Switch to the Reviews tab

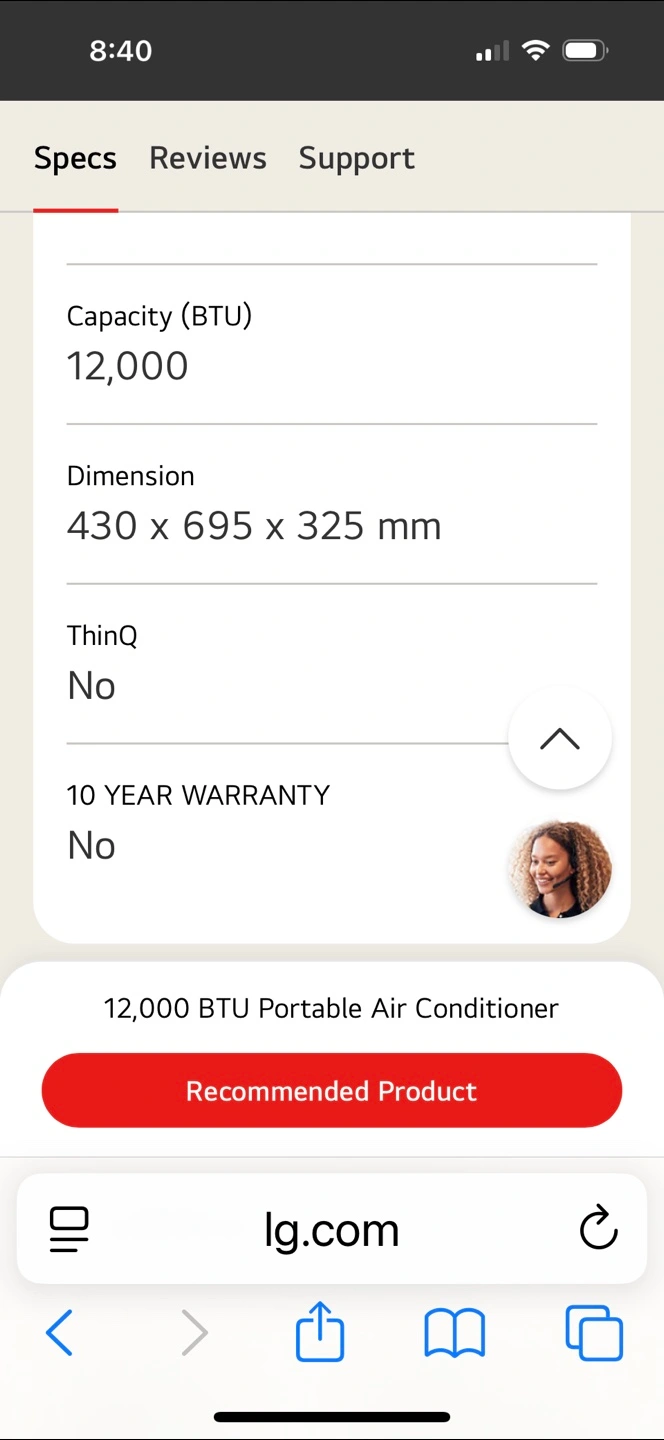(x=208, y=158)
